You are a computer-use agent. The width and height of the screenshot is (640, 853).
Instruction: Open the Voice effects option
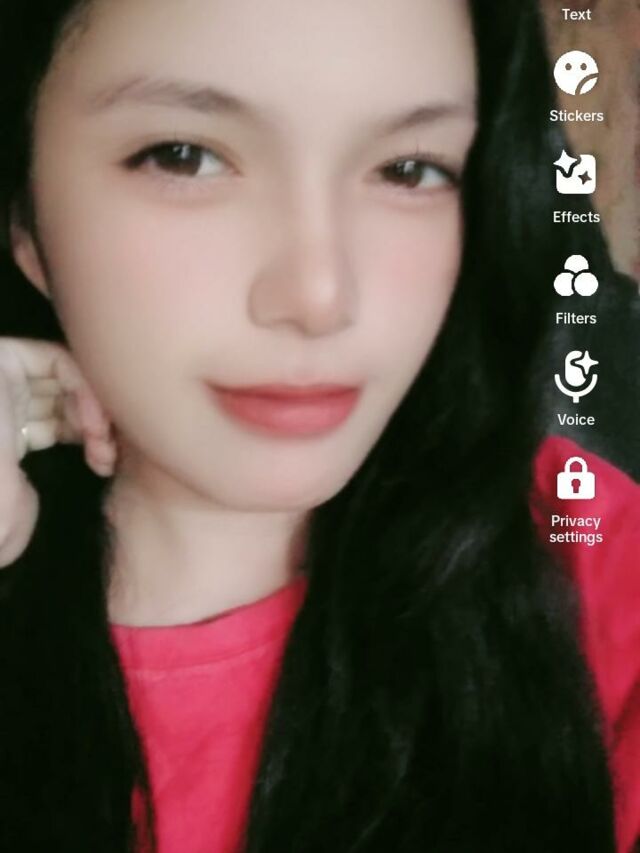pos(576,377)
